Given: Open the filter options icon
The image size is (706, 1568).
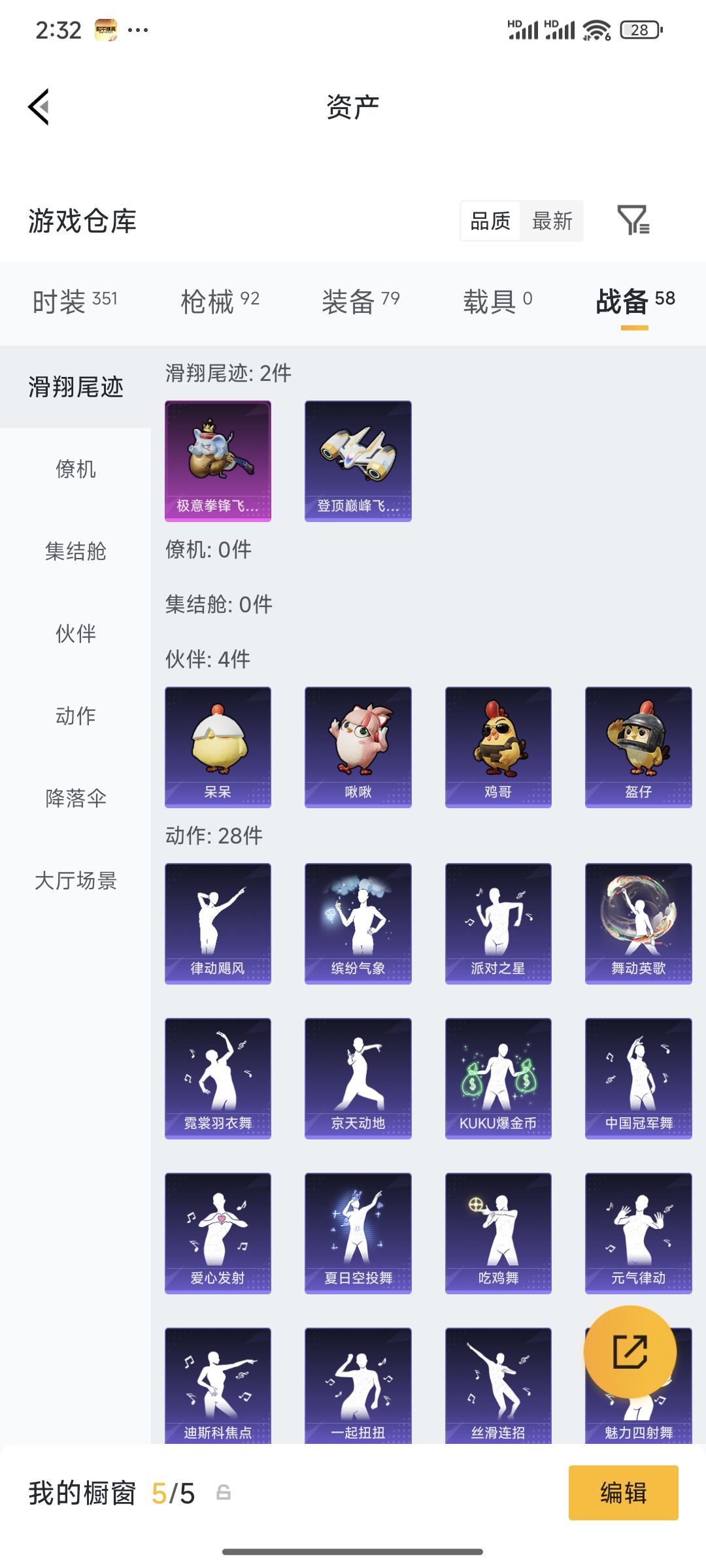Looking at the screenshot, I should coord(633,221).
